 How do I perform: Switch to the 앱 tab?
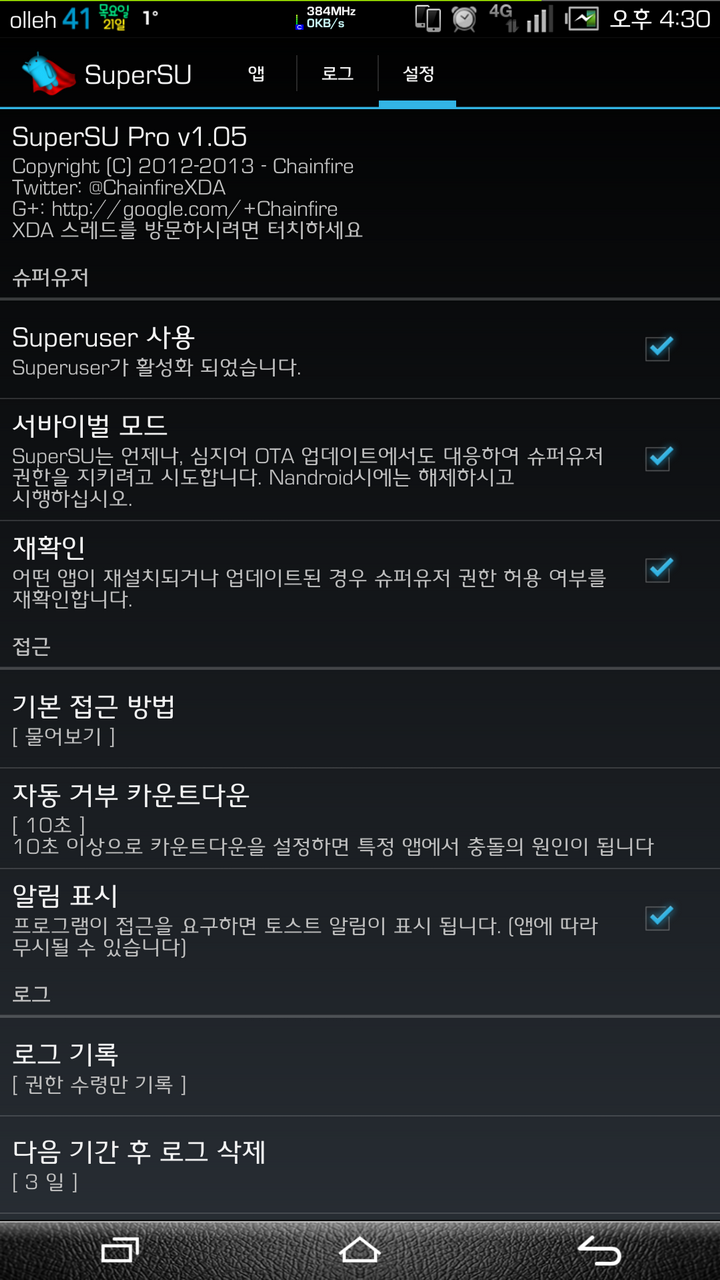tap(256, 75)
